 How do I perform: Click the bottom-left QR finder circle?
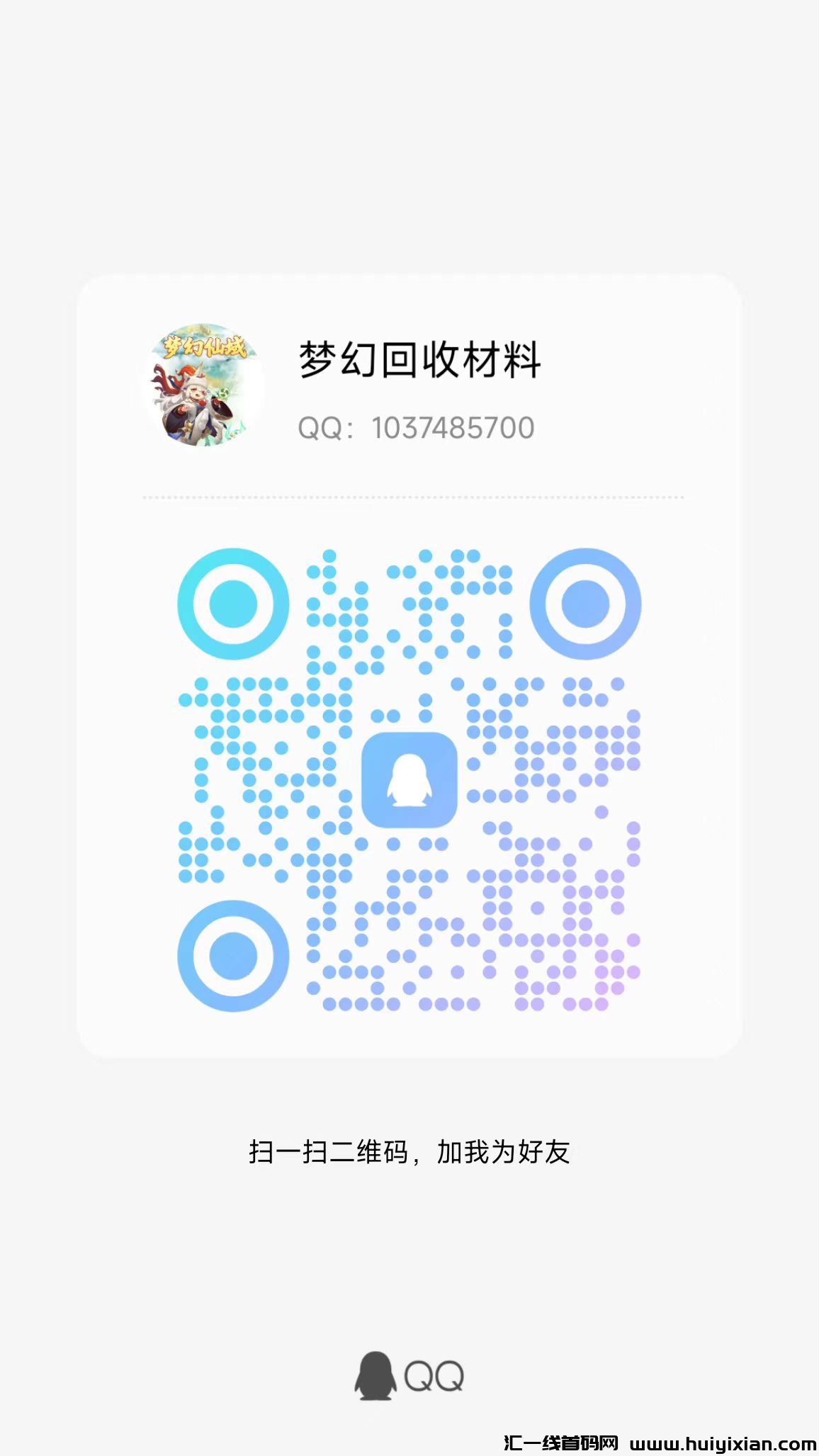pos(234,954)
